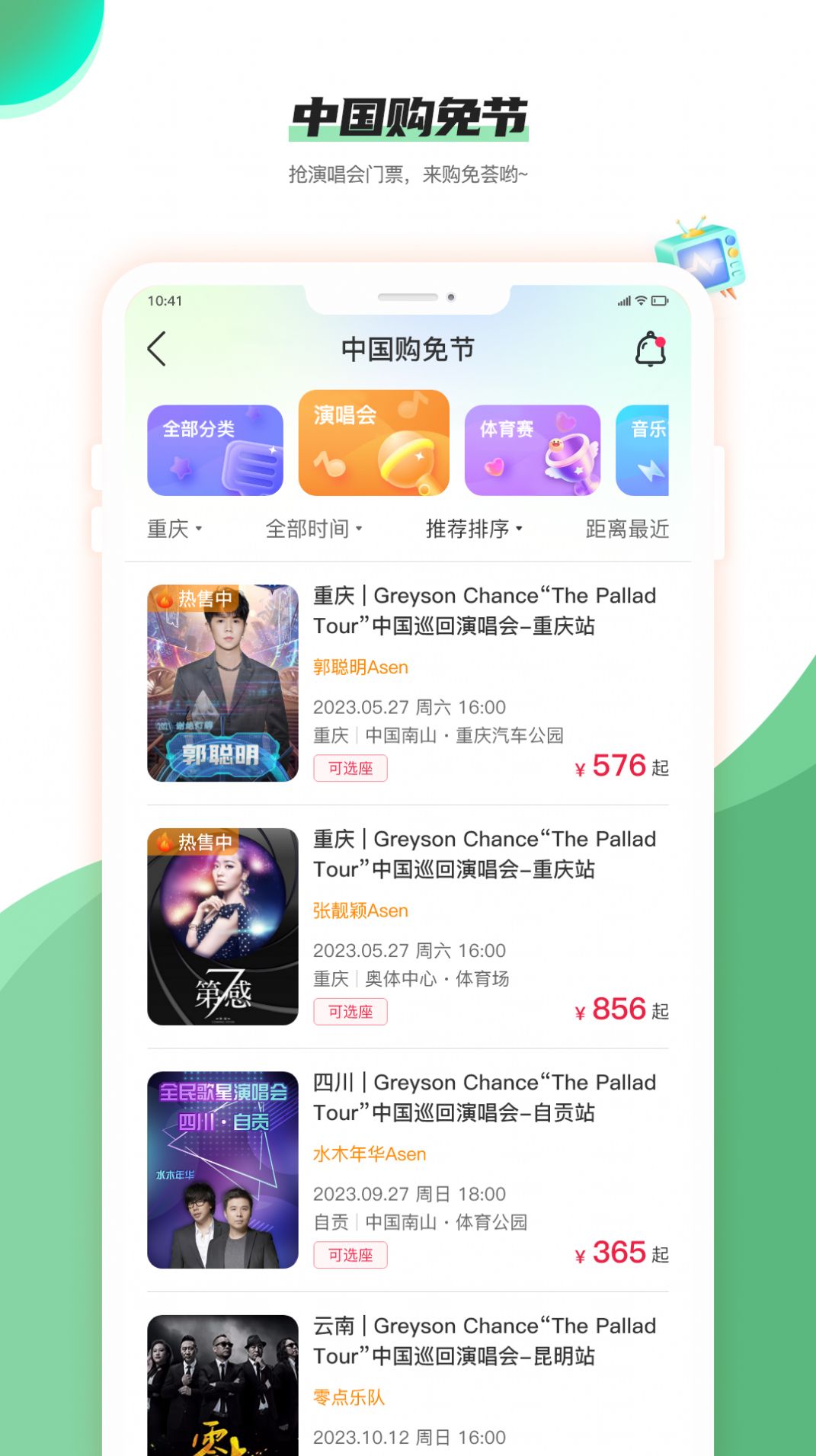
Task: Open the 郭聪明Asen performer link
Action: [x=361, y=667]
